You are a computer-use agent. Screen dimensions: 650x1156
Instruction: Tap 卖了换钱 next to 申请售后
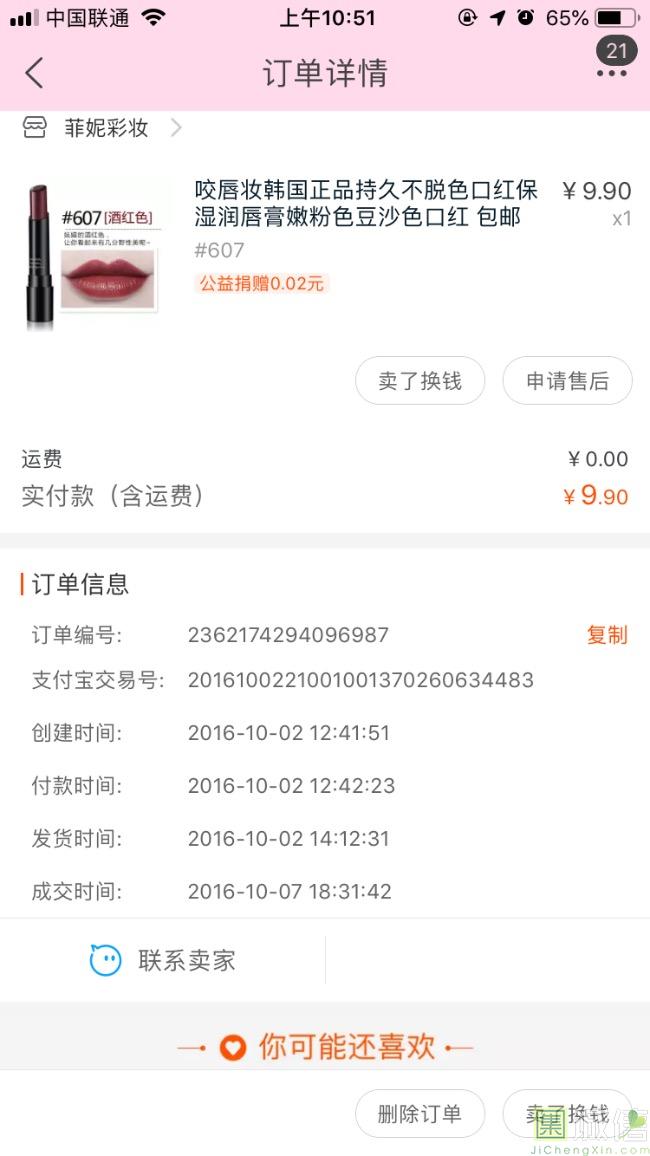click(x=420, y=381)
